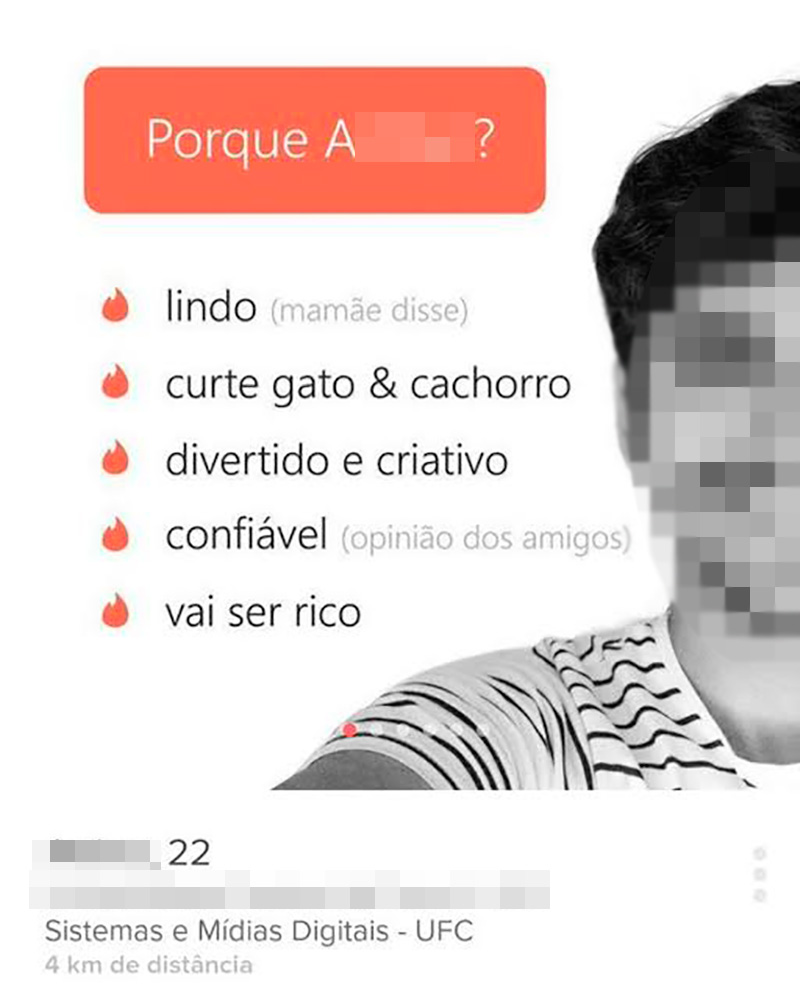Click the bottom dot of the overflow menu
The width and height of the screenshot is (800, 990).
click(x=760, y=895)
